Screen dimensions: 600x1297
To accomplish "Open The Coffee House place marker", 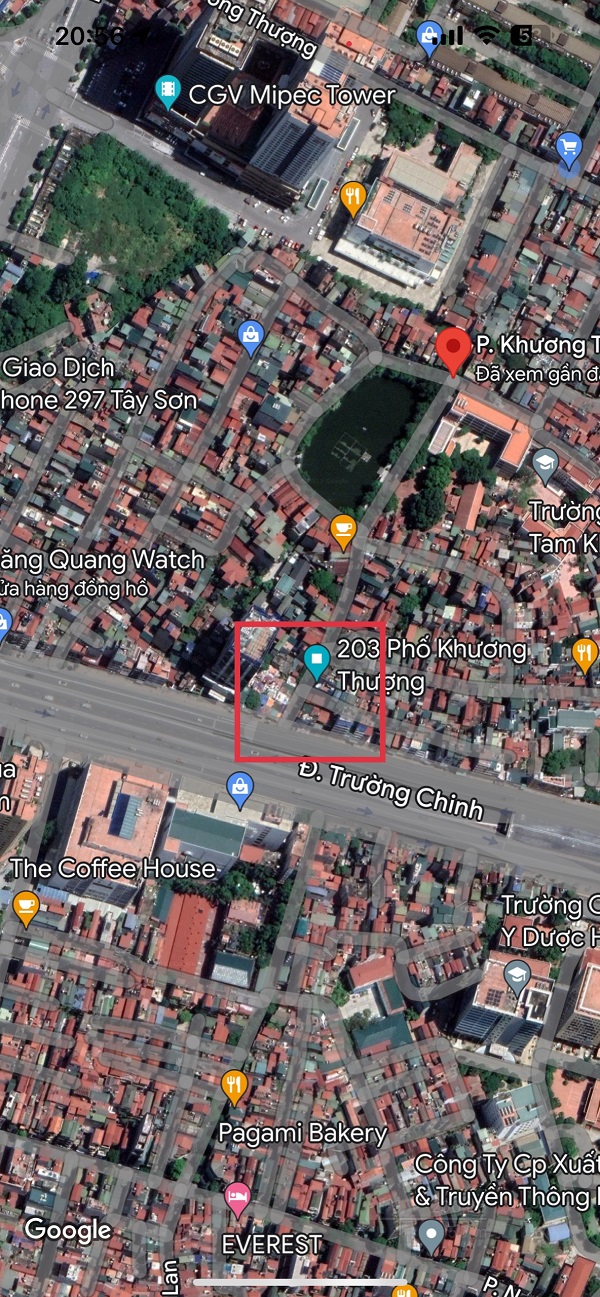I will click(26, 908).
